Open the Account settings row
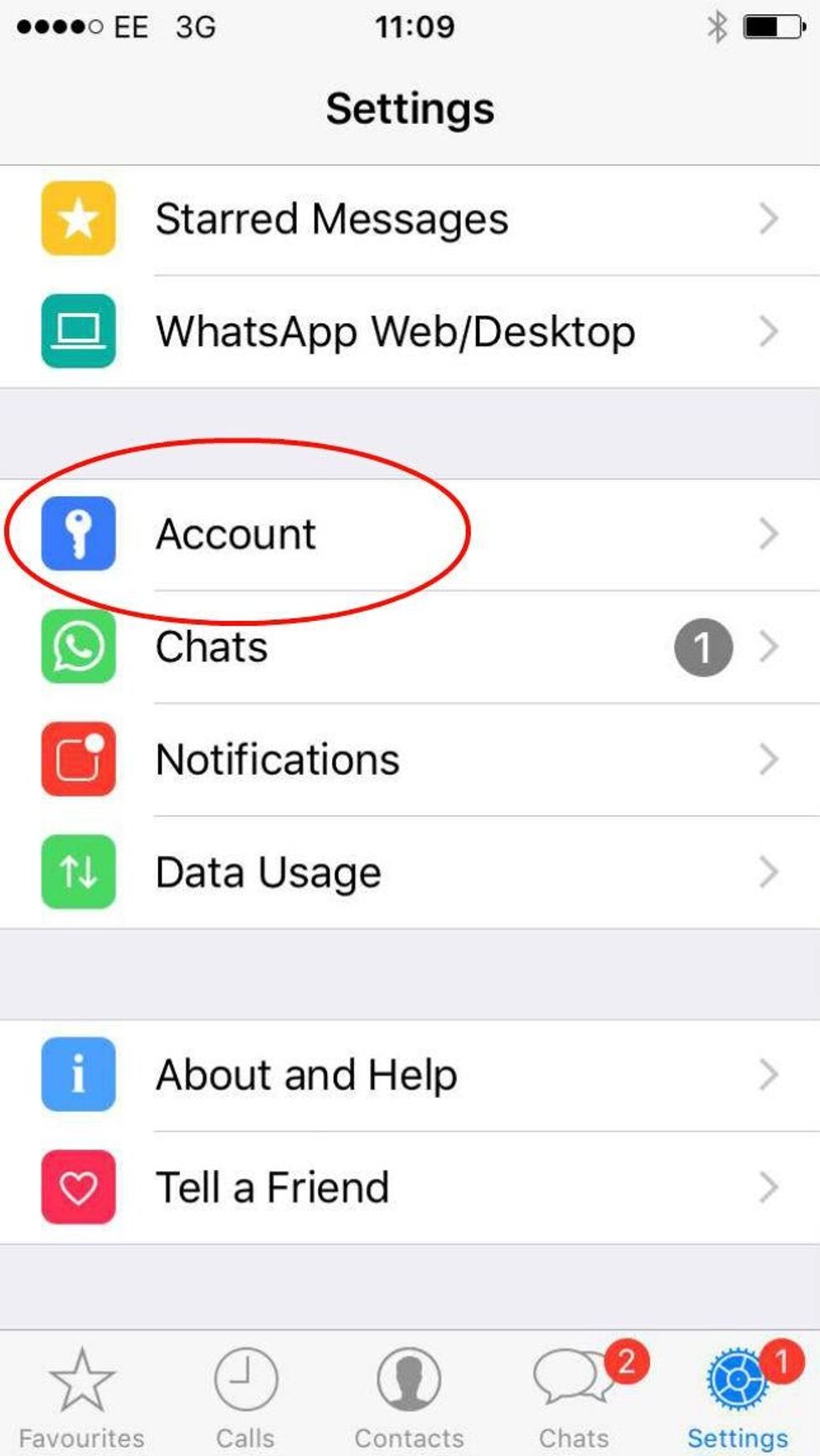 coord(410,534)
